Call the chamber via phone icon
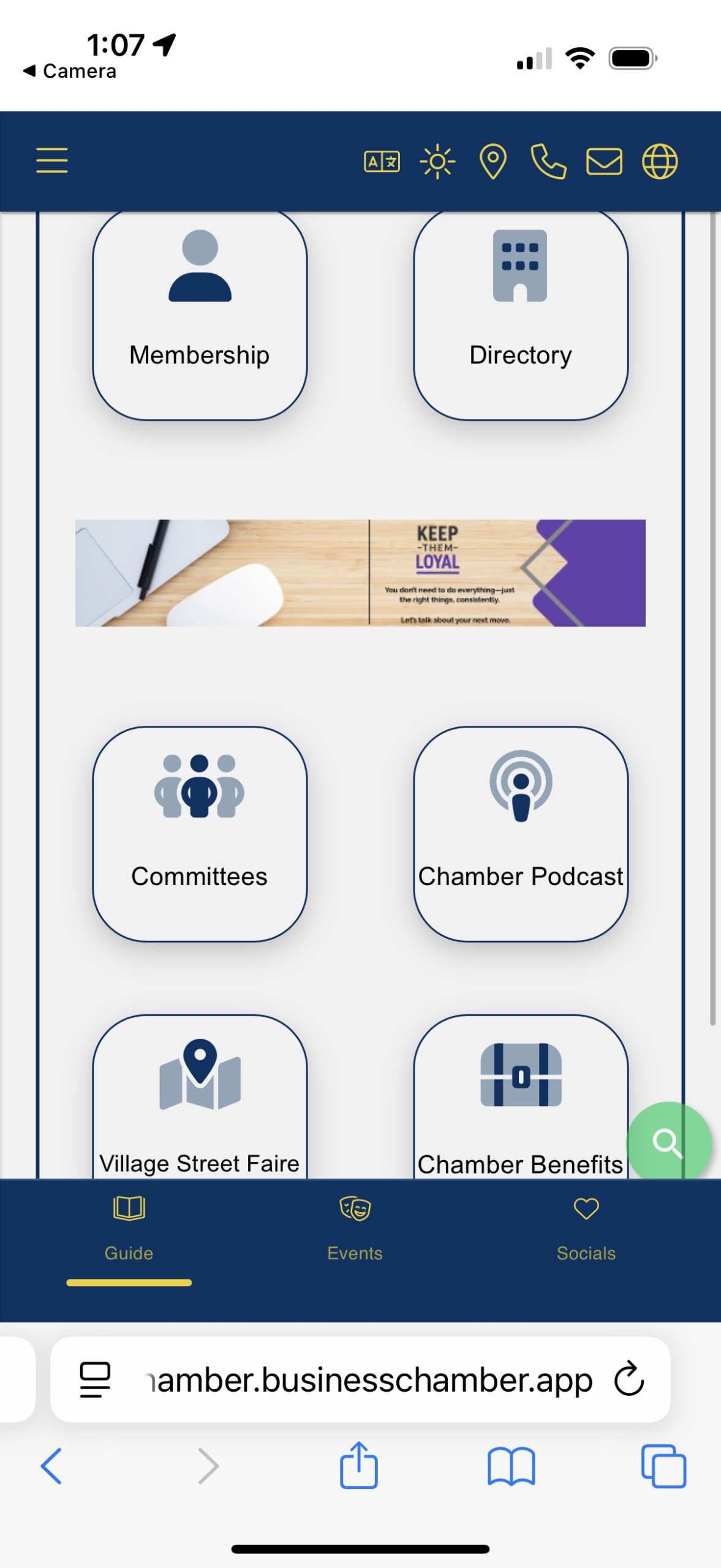 point(548,162)
